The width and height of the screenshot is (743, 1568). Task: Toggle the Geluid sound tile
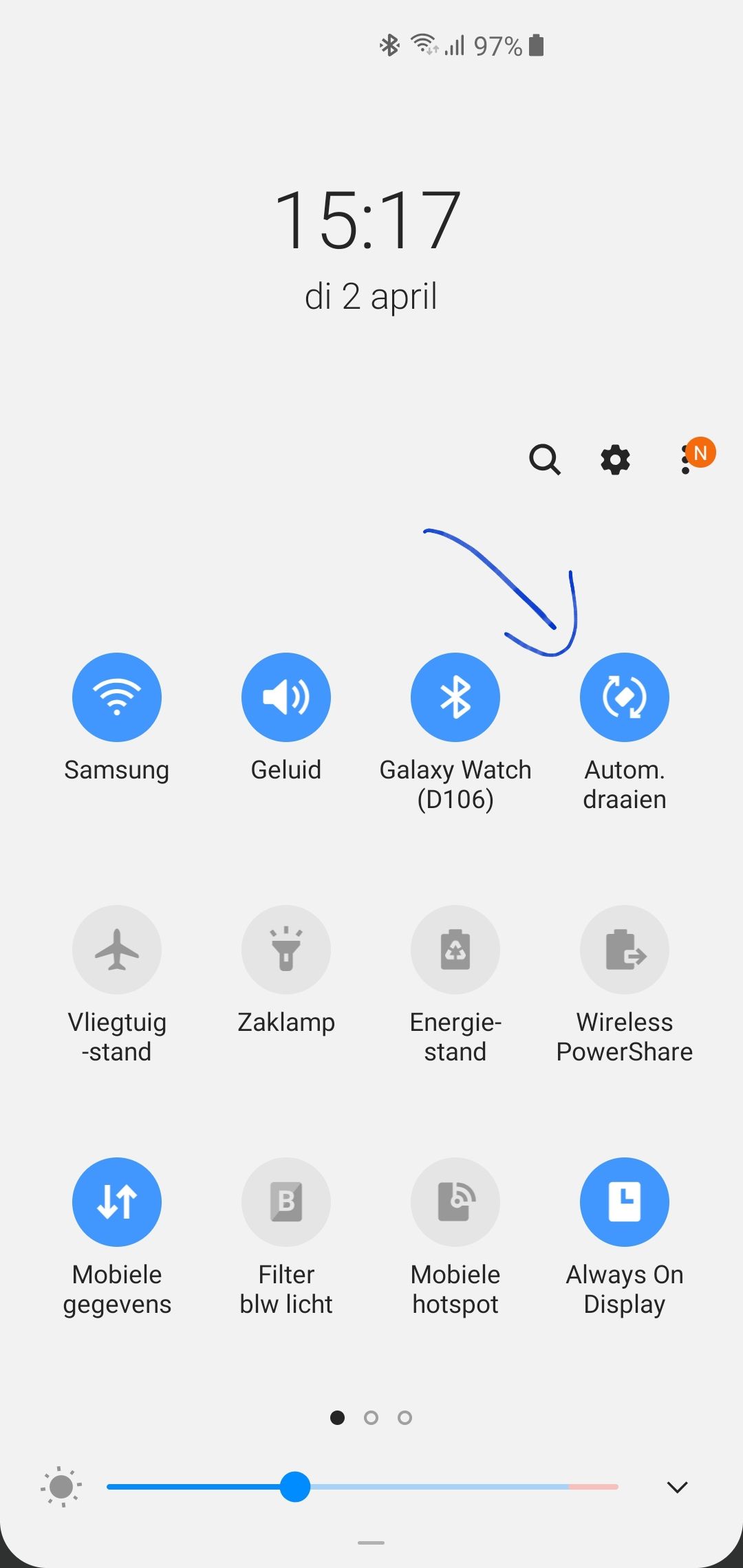[x=286, y=697]
